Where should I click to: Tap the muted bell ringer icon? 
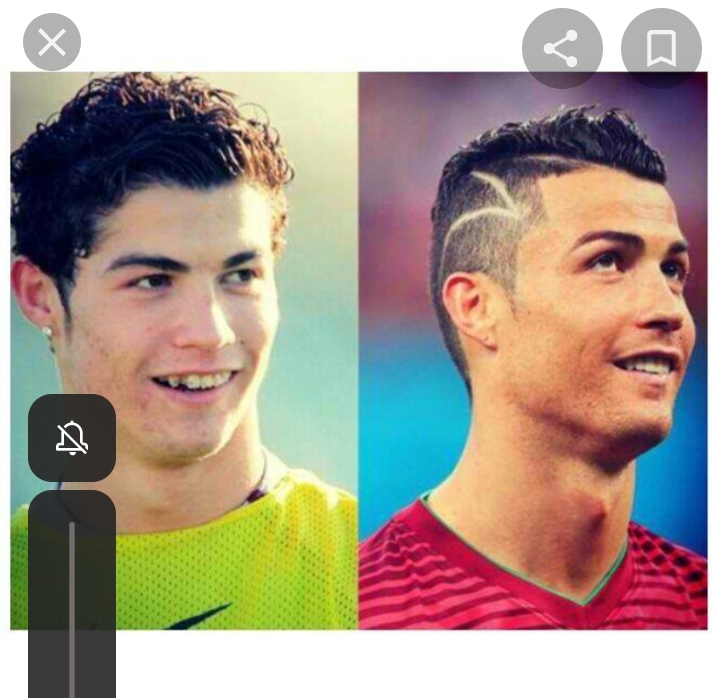point(72,438)
